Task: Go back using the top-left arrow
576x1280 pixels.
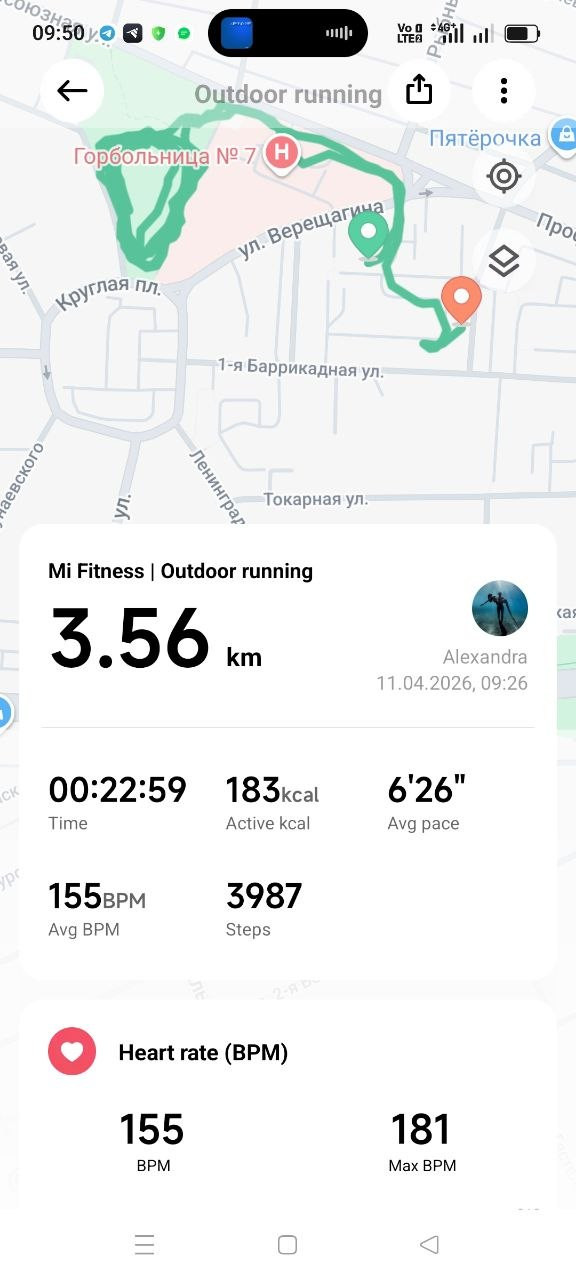Action: [x=72, y=91]
